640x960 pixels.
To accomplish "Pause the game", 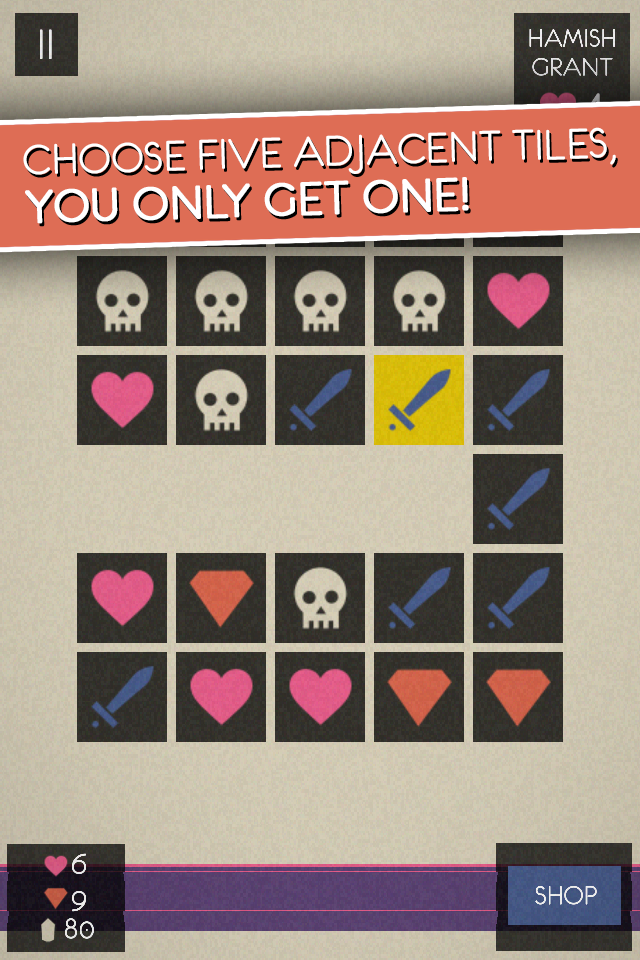I will click(x=46, y=45).
